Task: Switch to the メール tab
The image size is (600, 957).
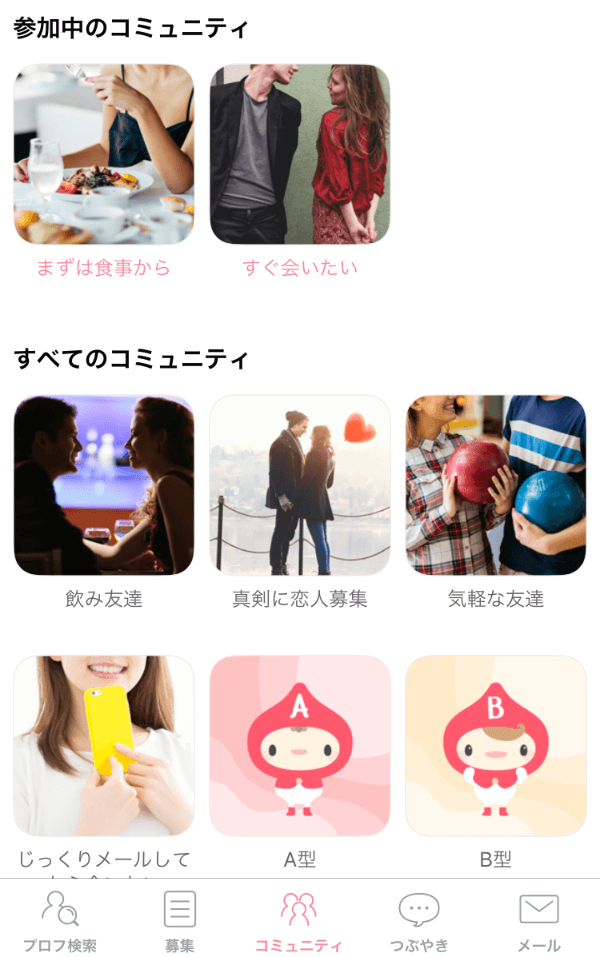Action: 539,919
